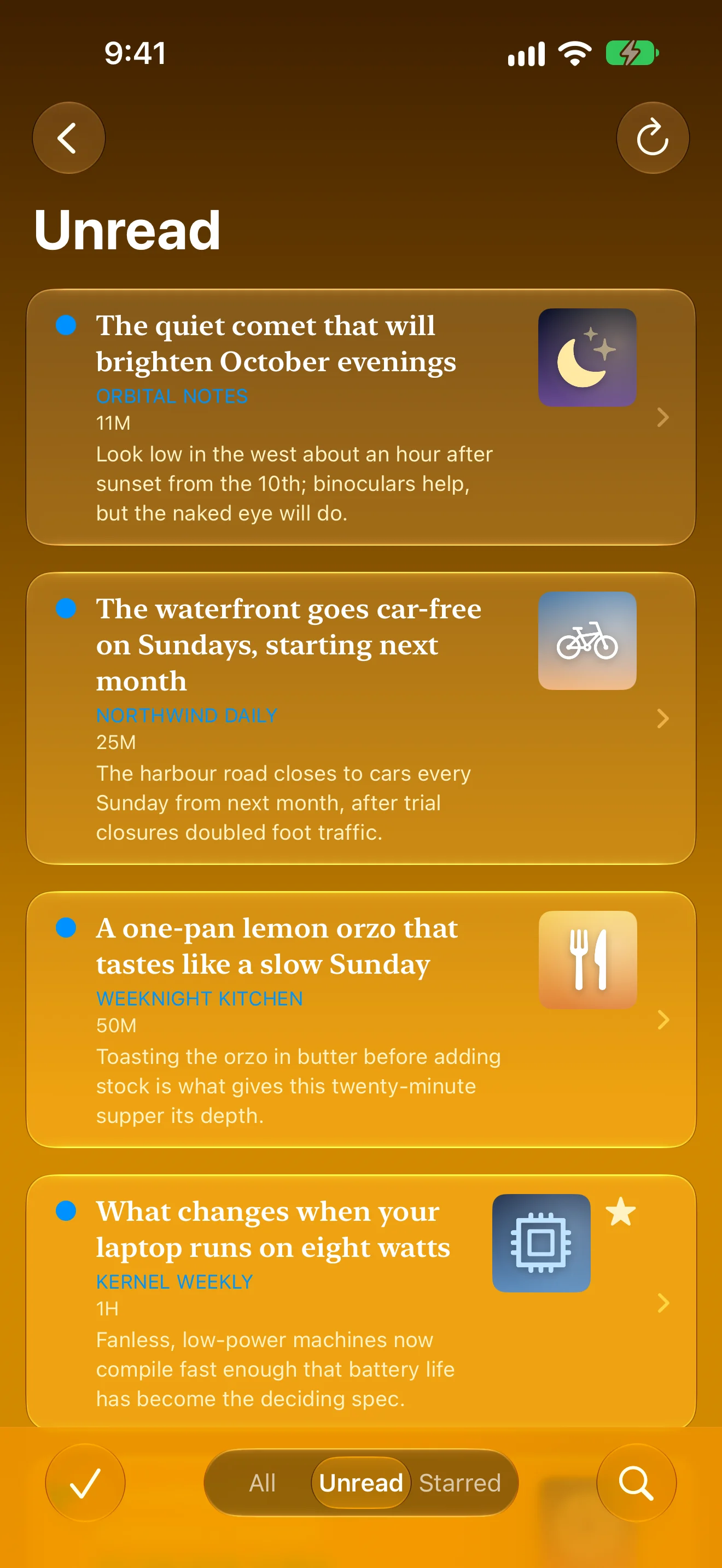This screenshot has width=722, height=1568.
Task: Go back with the back arrow
Action: pyautogui.click(x=68, y=138)
